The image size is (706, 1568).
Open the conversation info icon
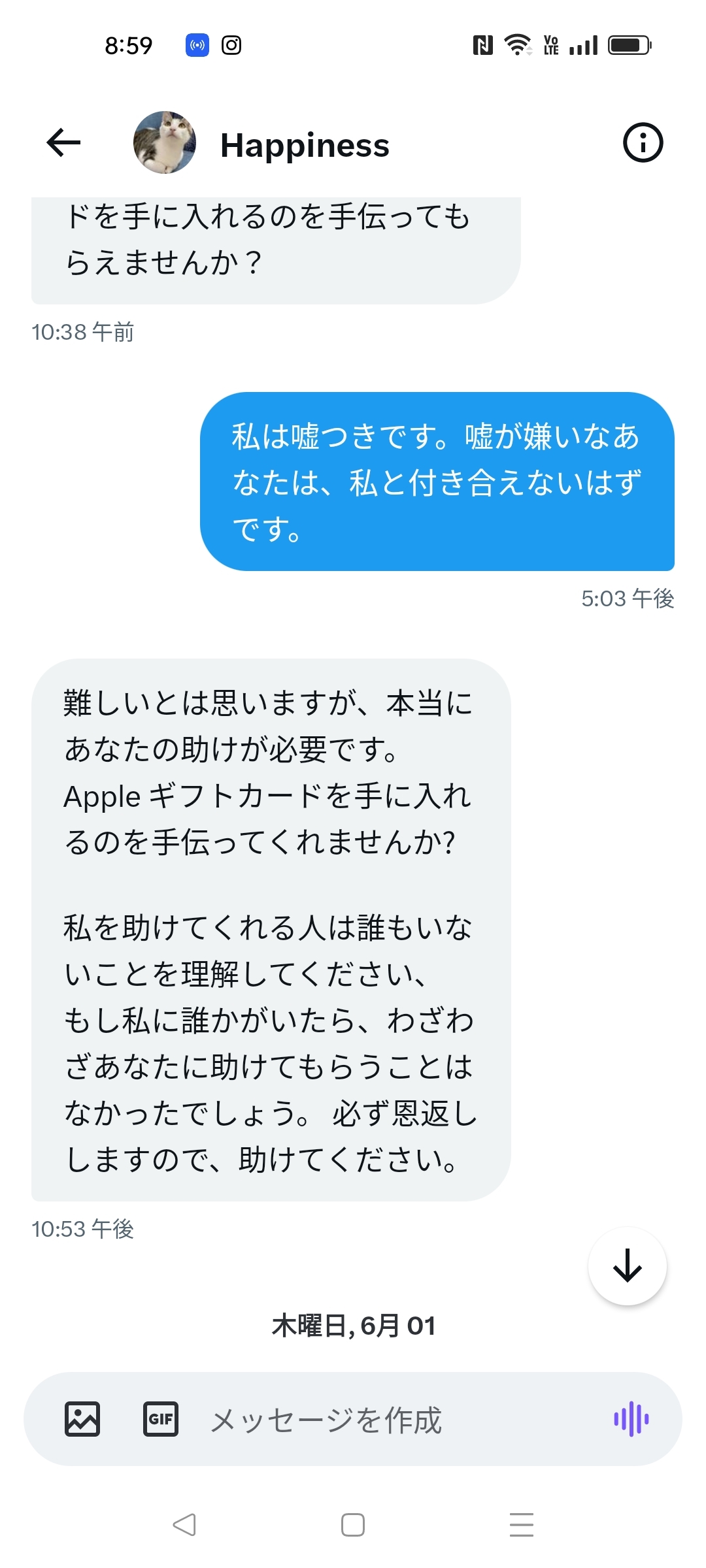point(643,142)
